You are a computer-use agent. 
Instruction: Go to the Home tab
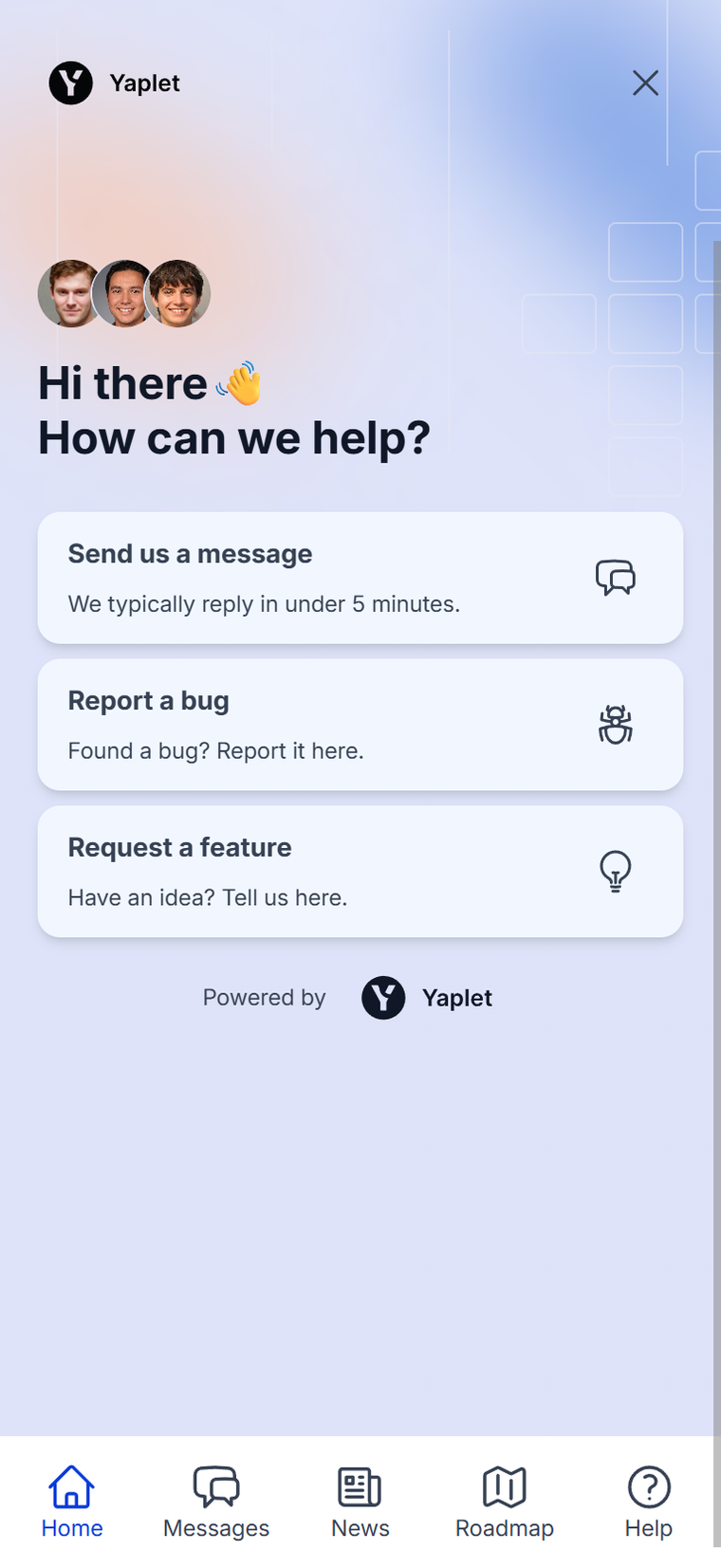tap(72, 1501)
